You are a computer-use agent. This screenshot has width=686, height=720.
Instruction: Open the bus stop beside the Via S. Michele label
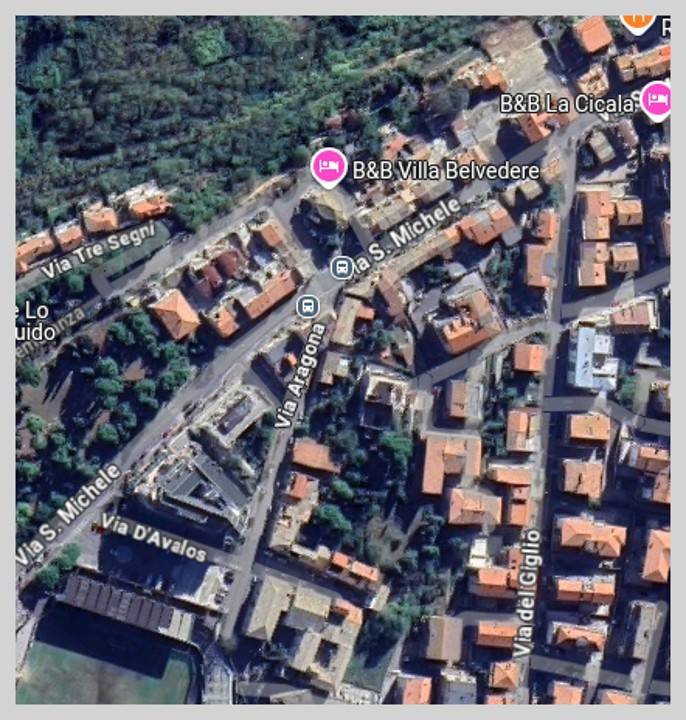click(341, 267)
